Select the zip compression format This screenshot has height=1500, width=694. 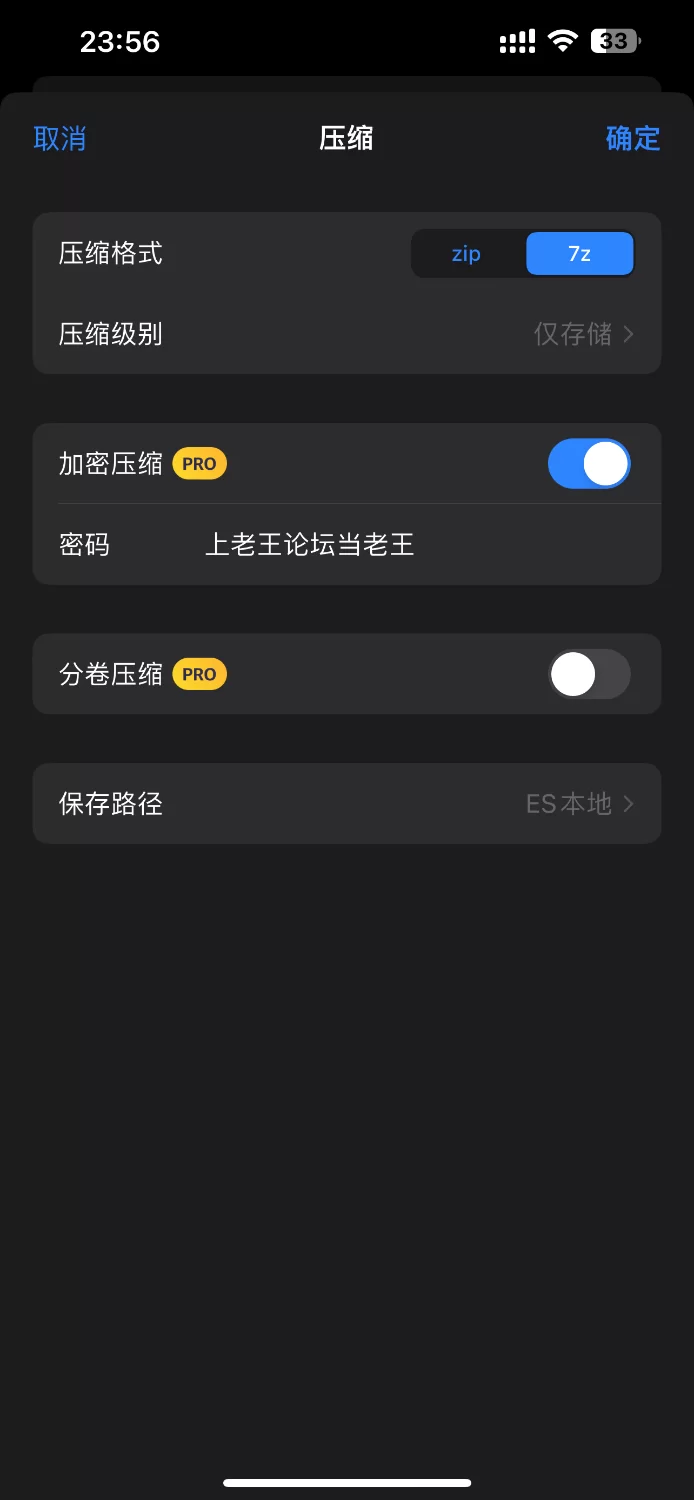coord(467,254)
